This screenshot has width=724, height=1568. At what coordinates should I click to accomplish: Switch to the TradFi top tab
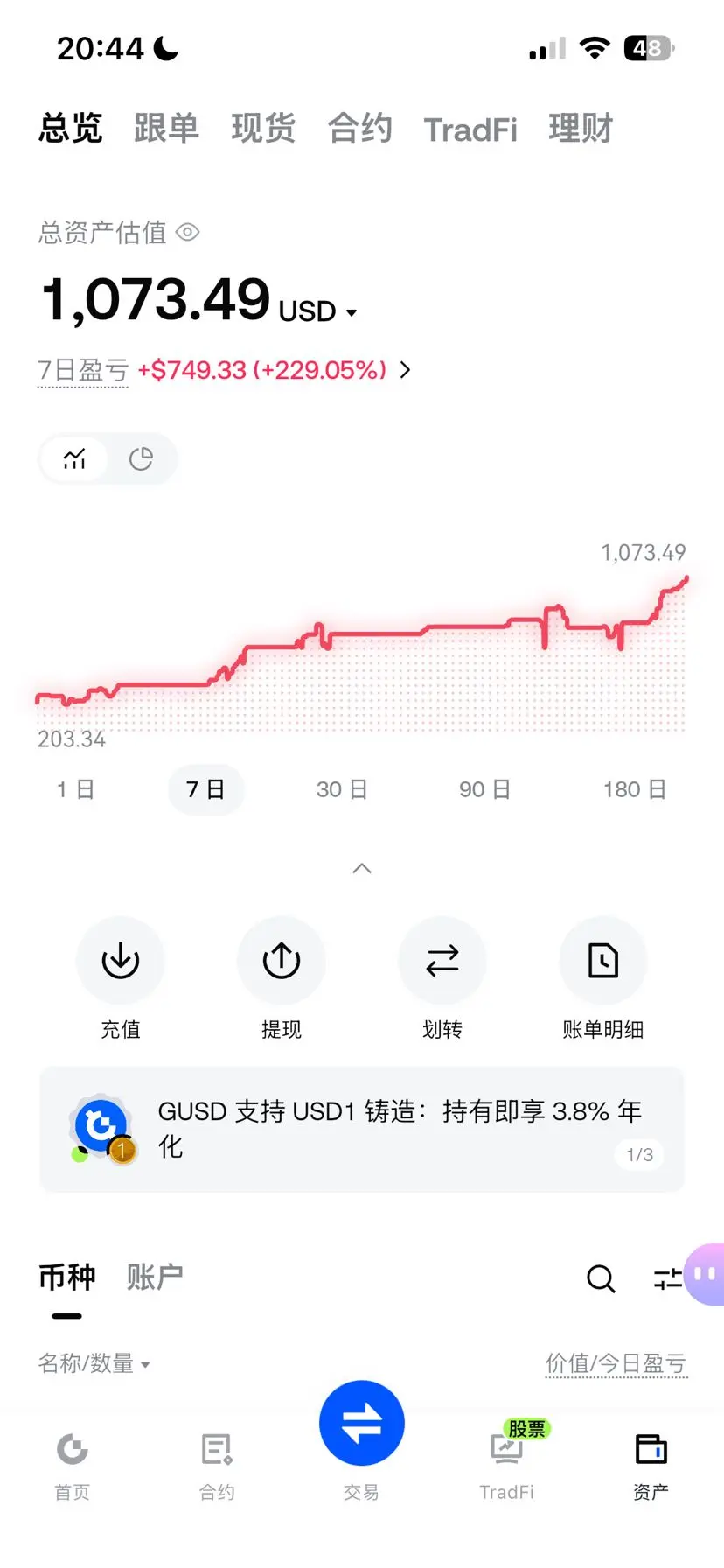click(x=470, y=129)
